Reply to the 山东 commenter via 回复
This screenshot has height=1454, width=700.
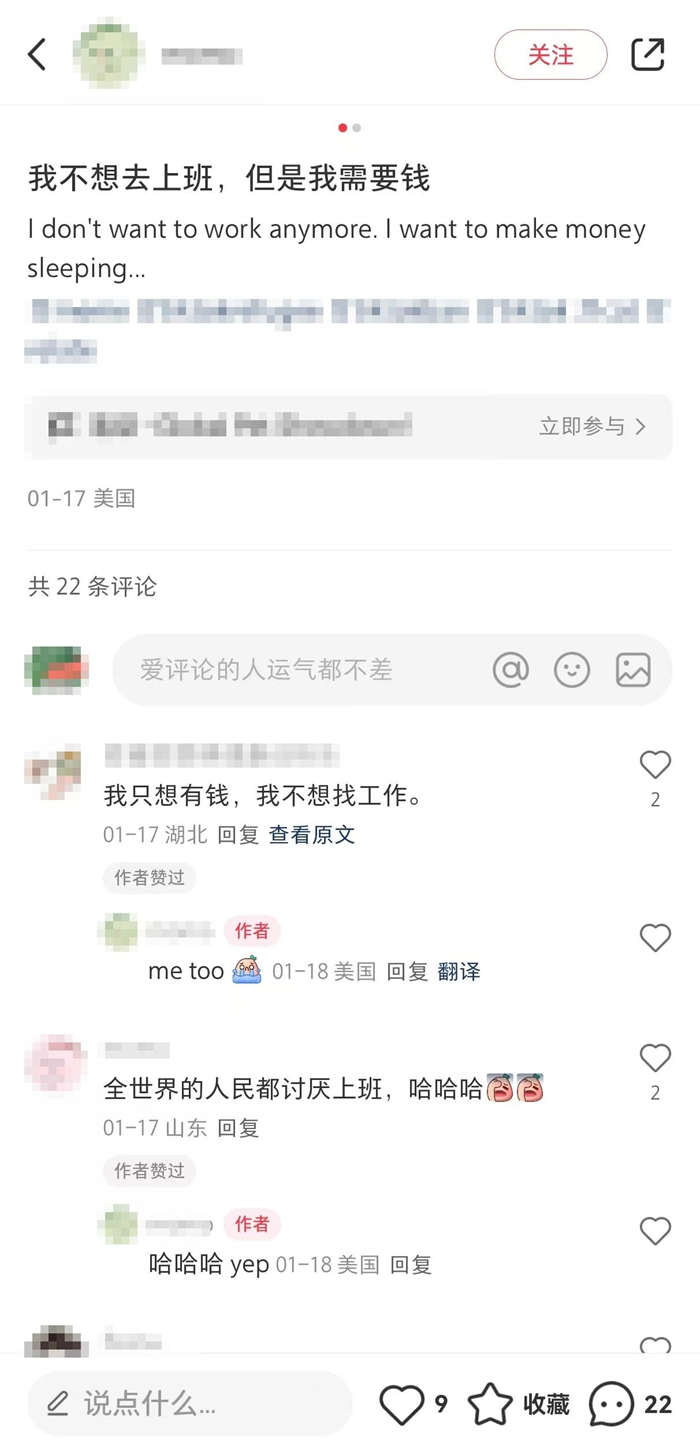coord(238,1128)
